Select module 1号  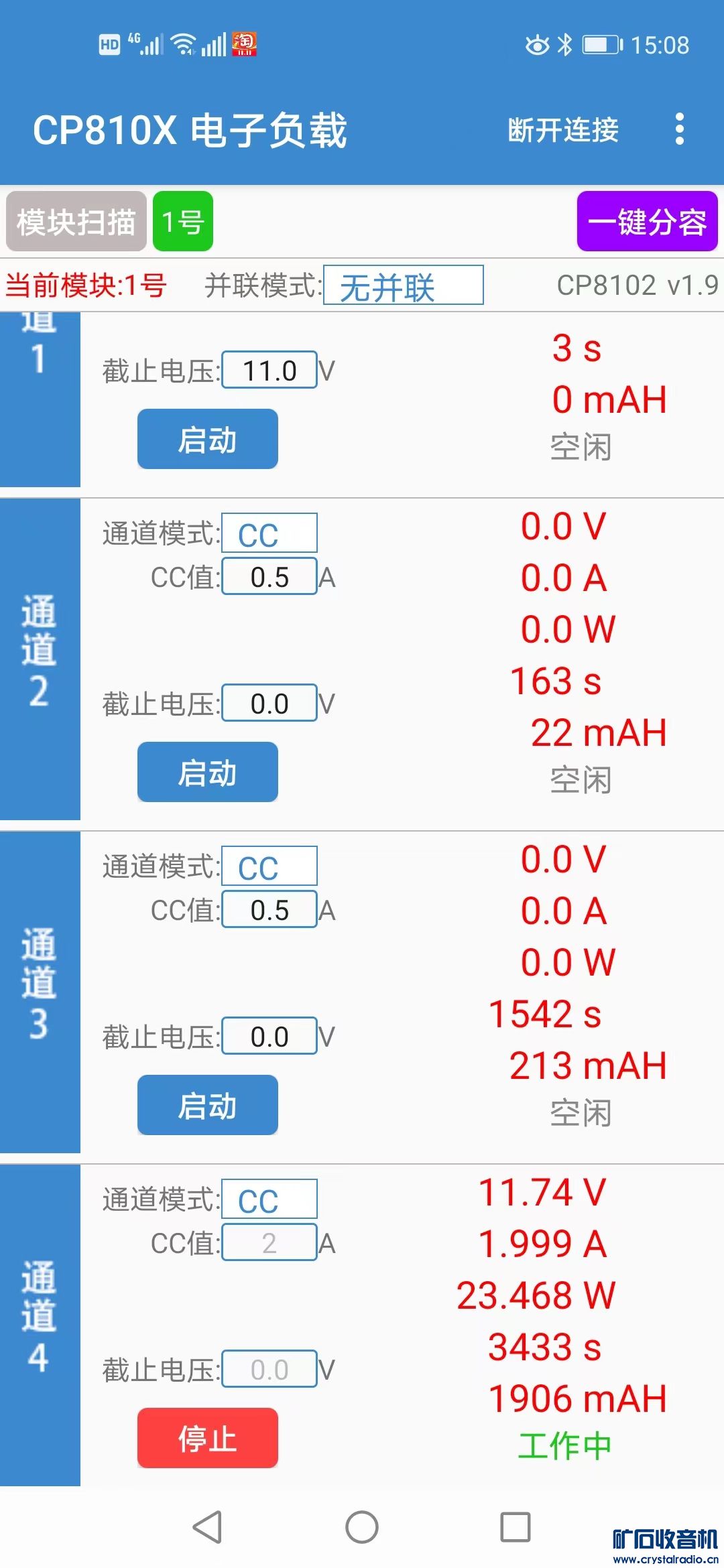pyautogui.click(x=183, y=222)
